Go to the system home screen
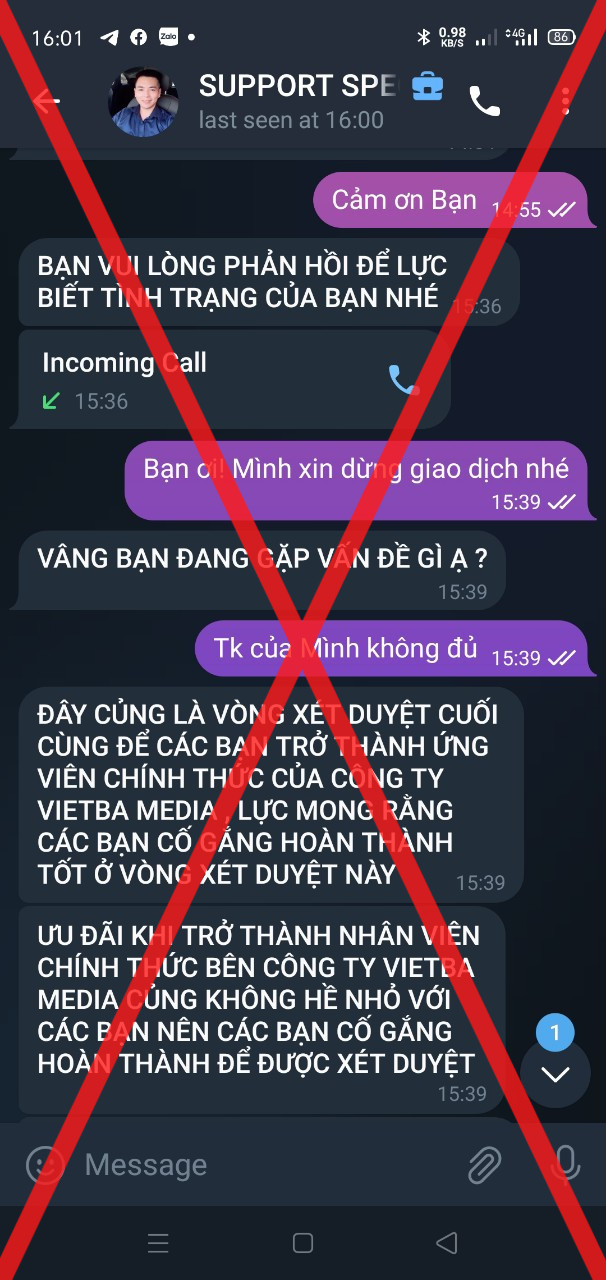606x1280 pixels. [303, 1243]
